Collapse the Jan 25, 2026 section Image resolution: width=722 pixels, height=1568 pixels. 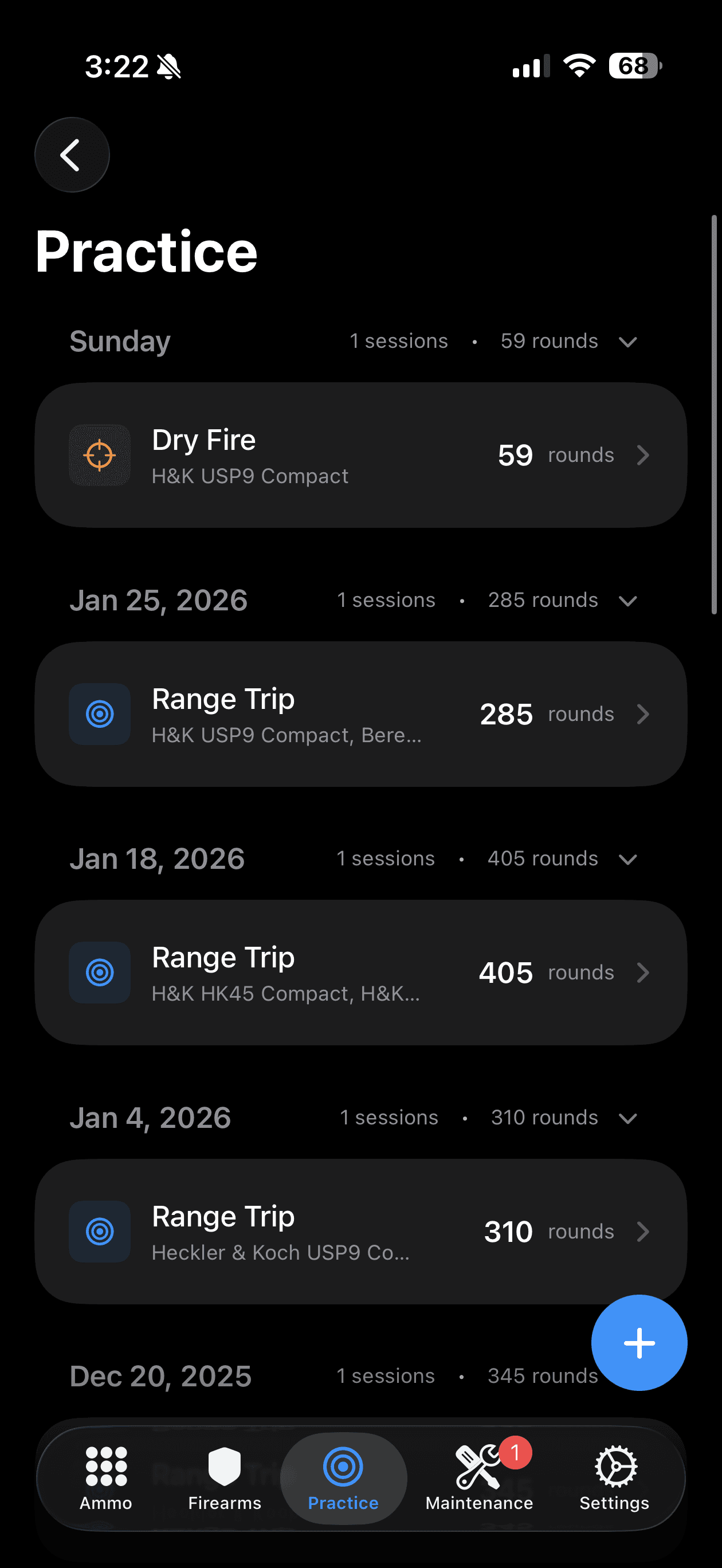click(x=629, y=601)
